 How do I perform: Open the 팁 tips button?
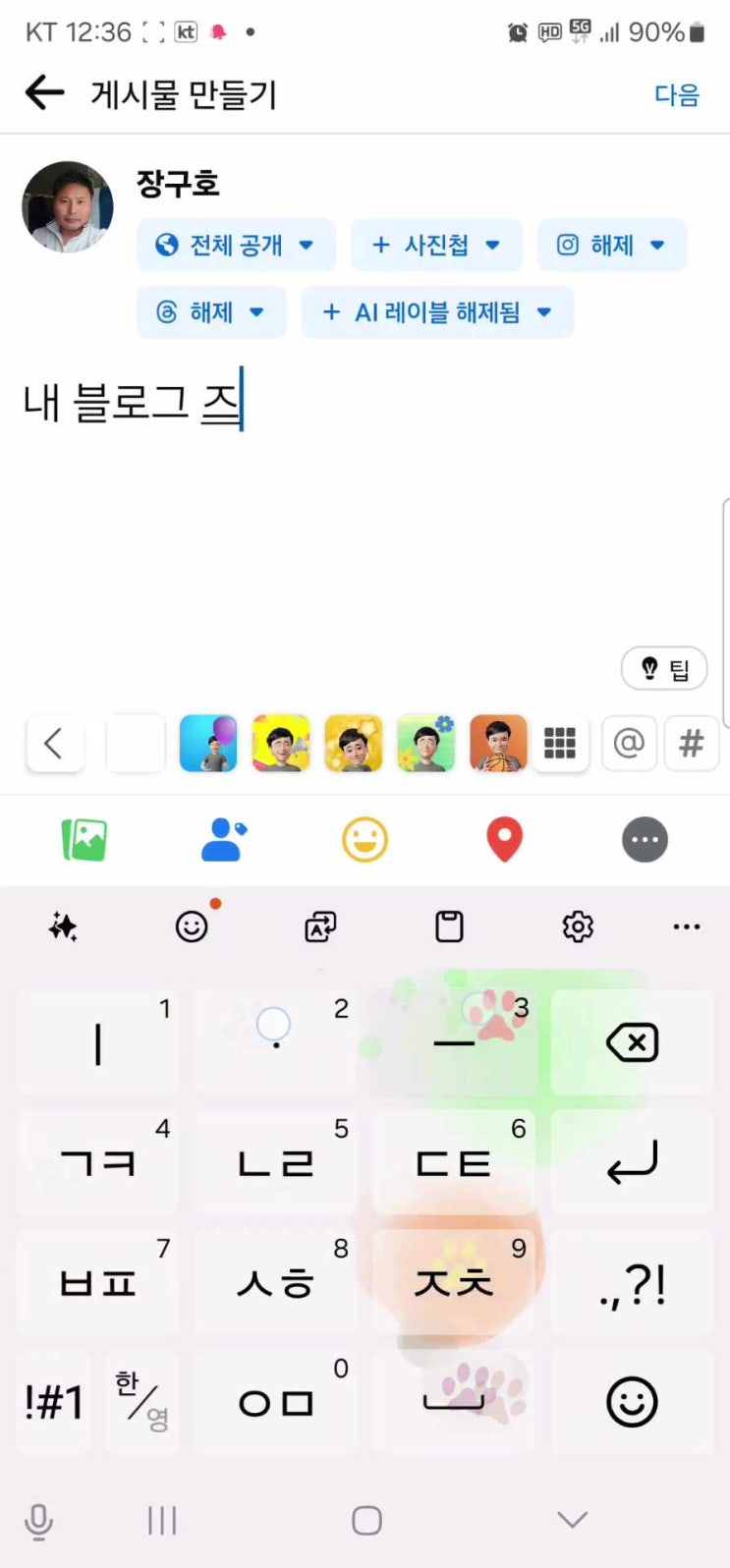[x=664, y=669]
